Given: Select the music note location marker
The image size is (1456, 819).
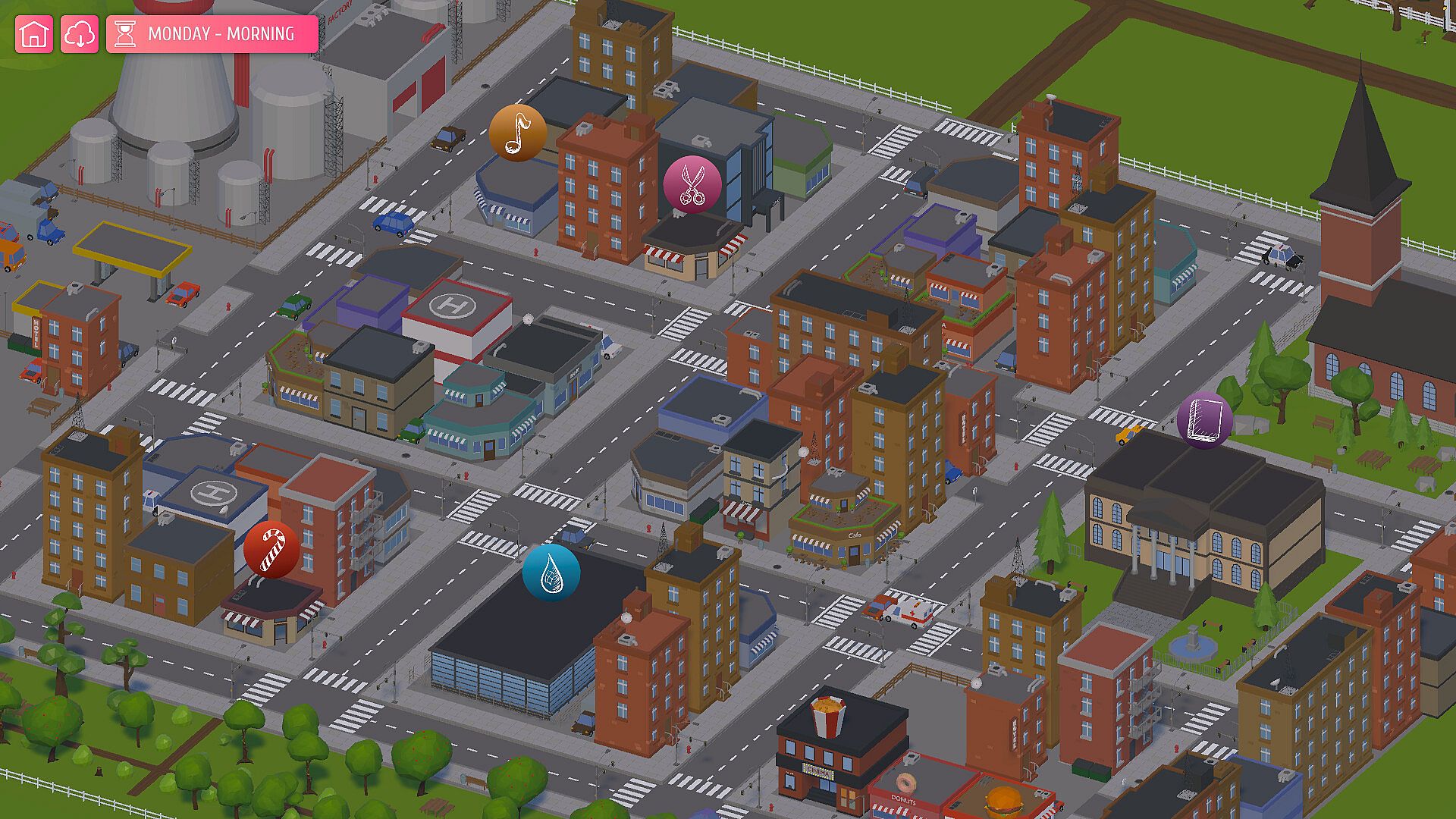Looking at the screenshot, I should pyautogui.click(x=518, y=133).
